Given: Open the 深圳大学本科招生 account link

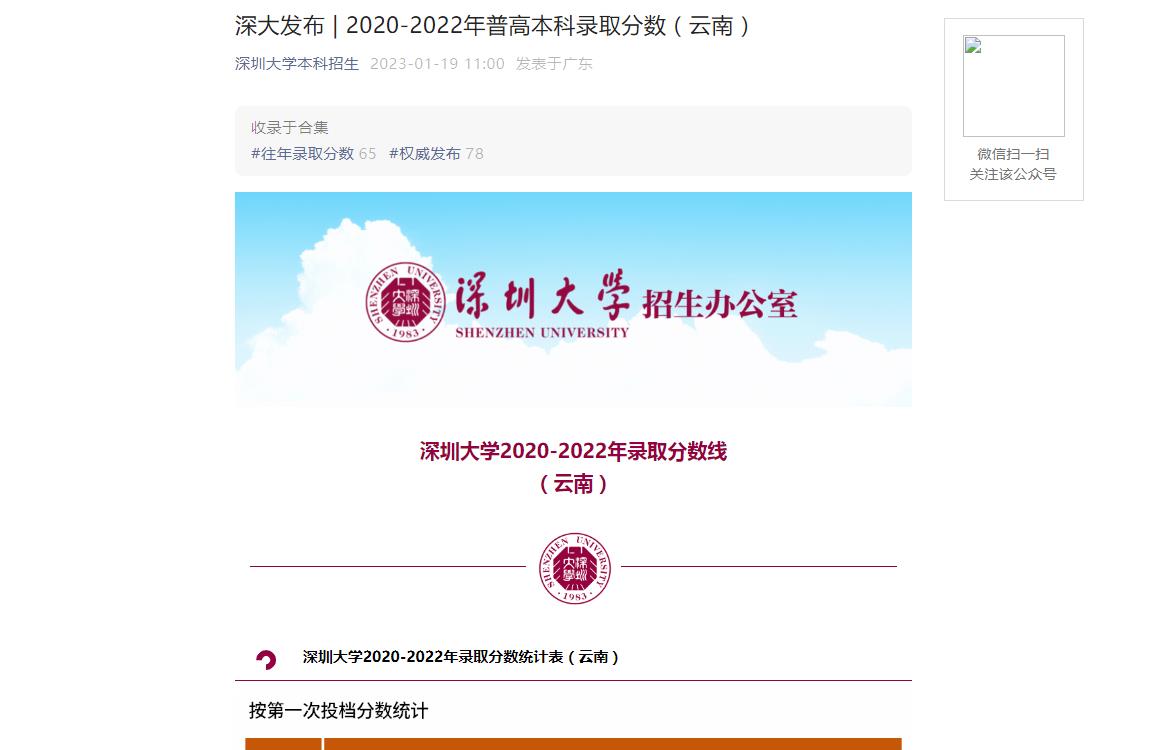Looking at the screenshot, I should [x=296, y=64].
